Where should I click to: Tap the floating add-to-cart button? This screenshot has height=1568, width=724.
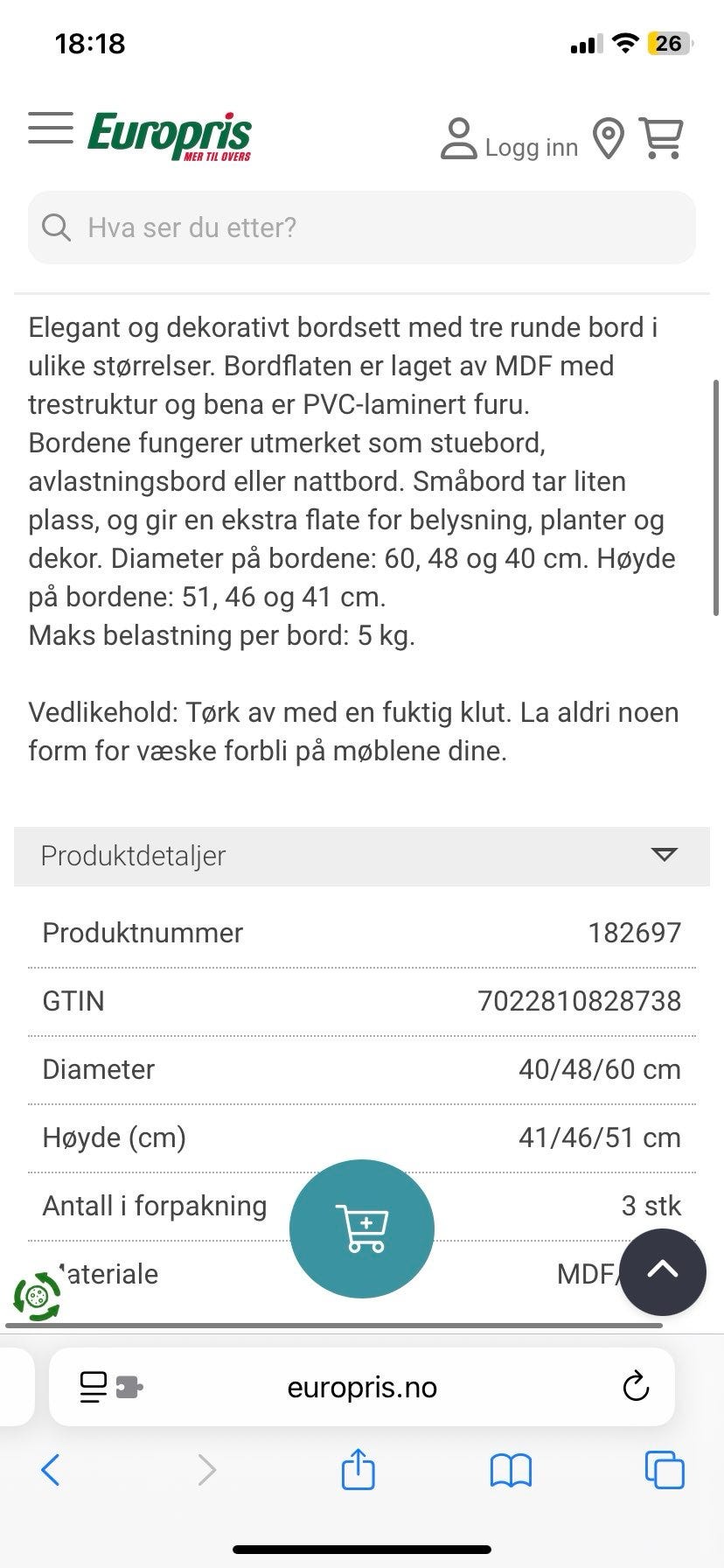pyautogui.click(x=361, y=1228)
